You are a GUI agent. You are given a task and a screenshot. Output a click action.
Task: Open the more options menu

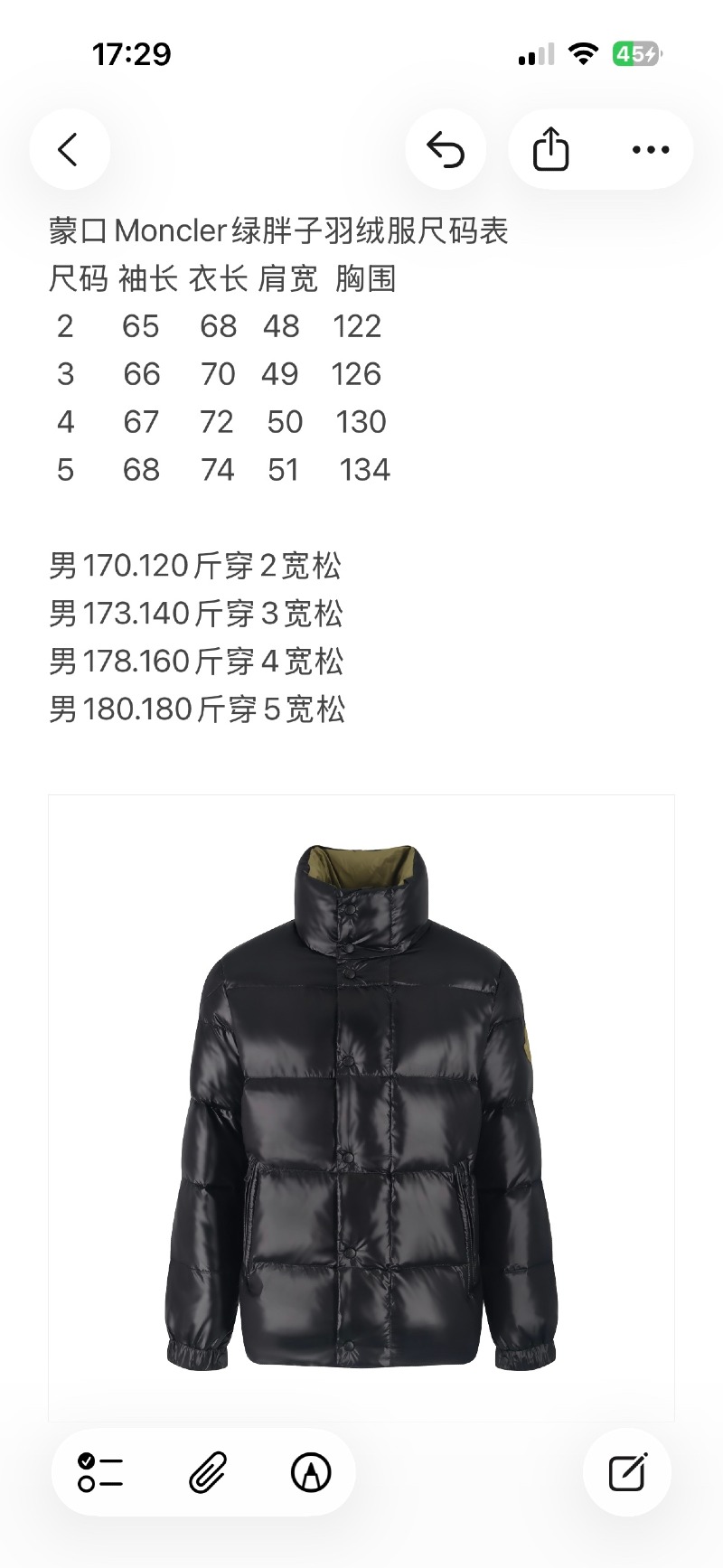pos(651,149)
